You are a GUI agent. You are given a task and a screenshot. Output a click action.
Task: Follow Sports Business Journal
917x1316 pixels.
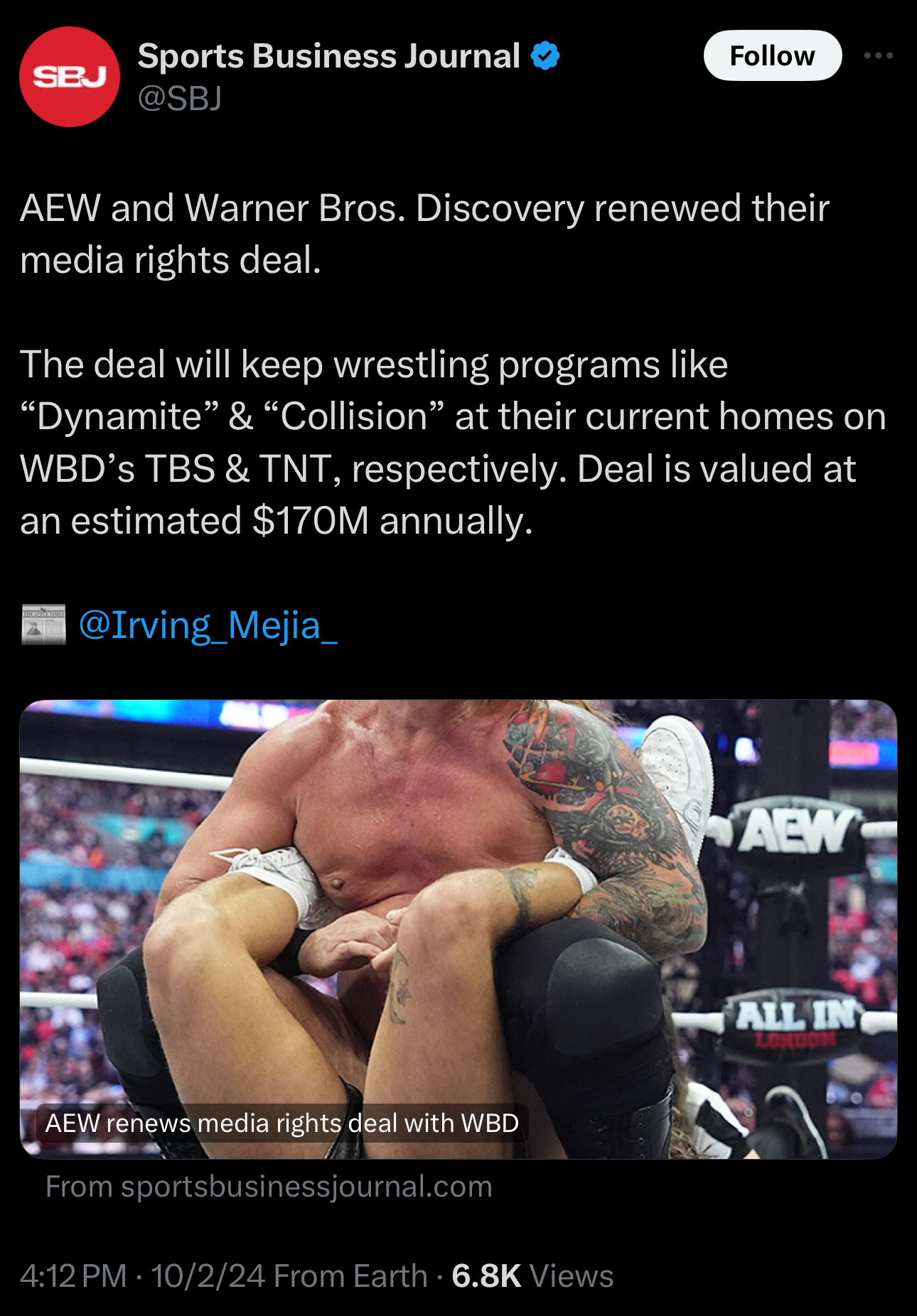772,55
